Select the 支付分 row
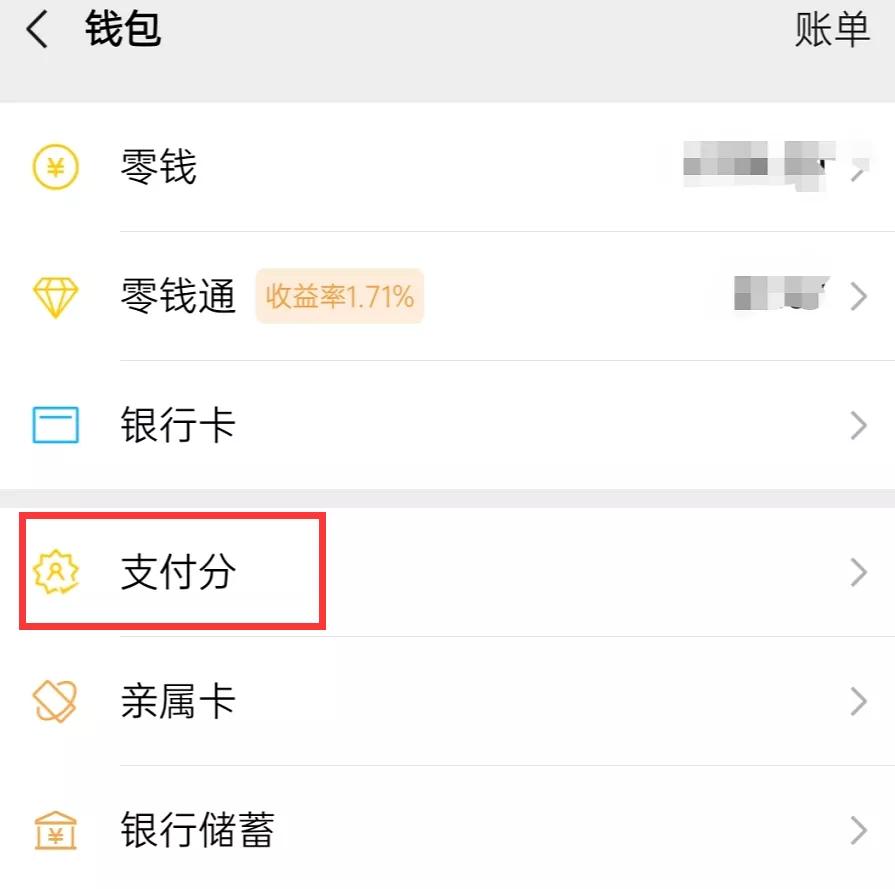The width and height of the screenshot is (895, 889). [447, 572]
